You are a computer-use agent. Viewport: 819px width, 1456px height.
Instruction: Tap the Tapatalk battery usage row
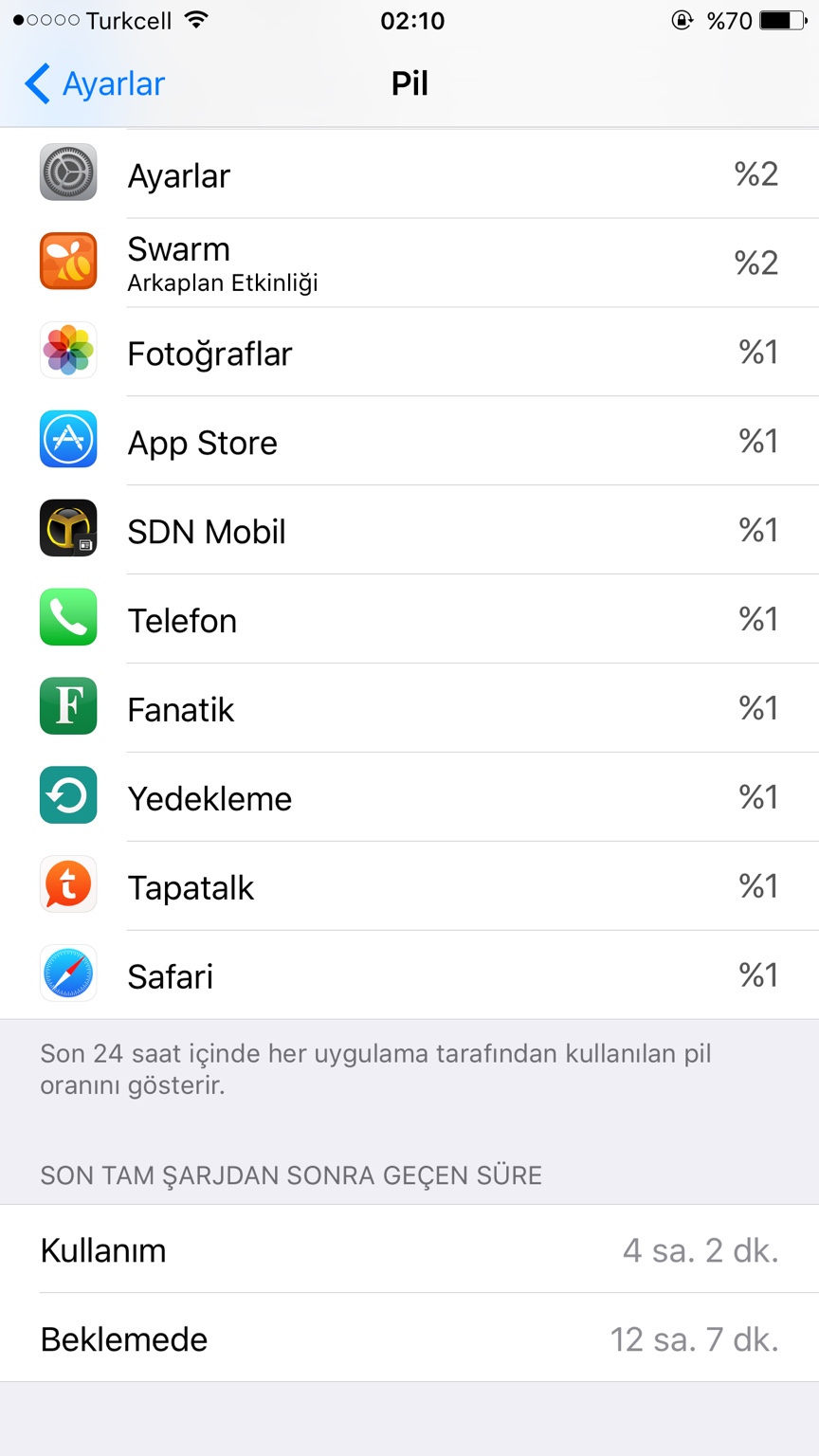pyautogui.click(x=409, y=887)
